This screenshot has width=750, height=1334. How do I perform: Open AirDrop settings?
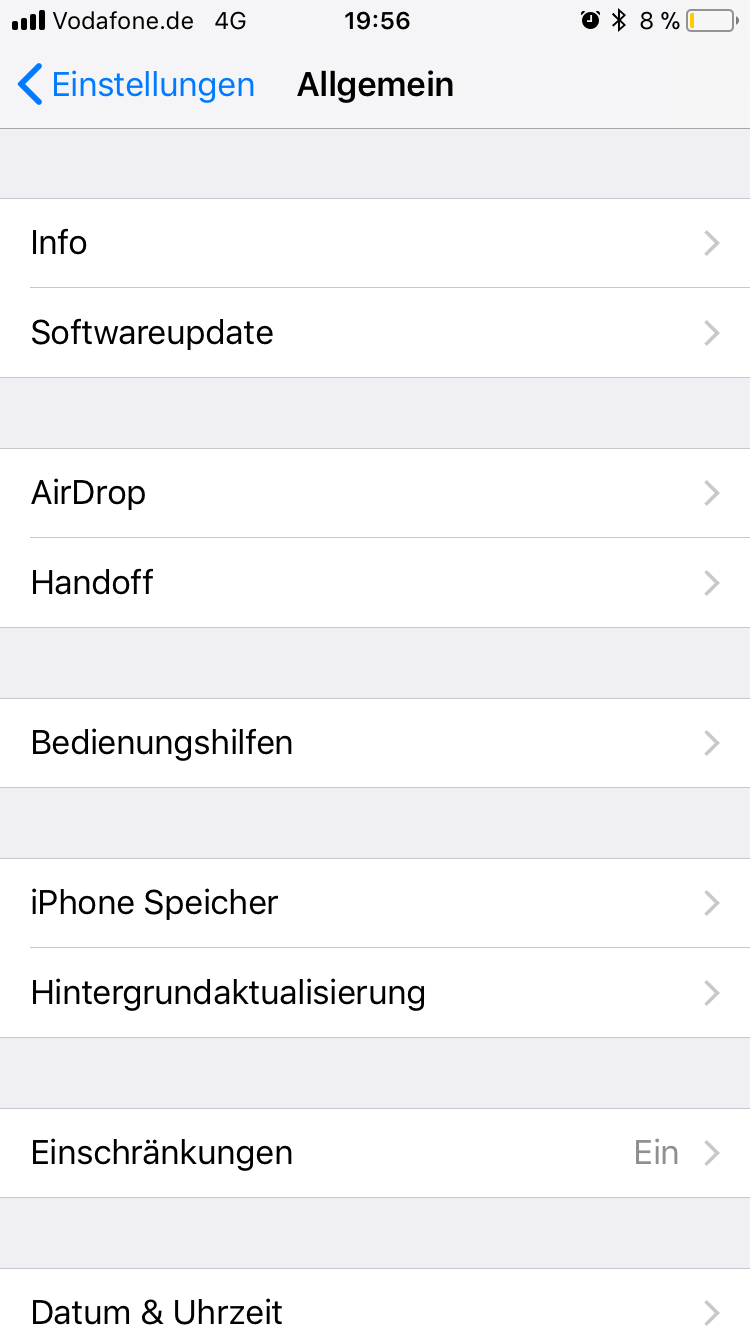(x=375, y=493)
